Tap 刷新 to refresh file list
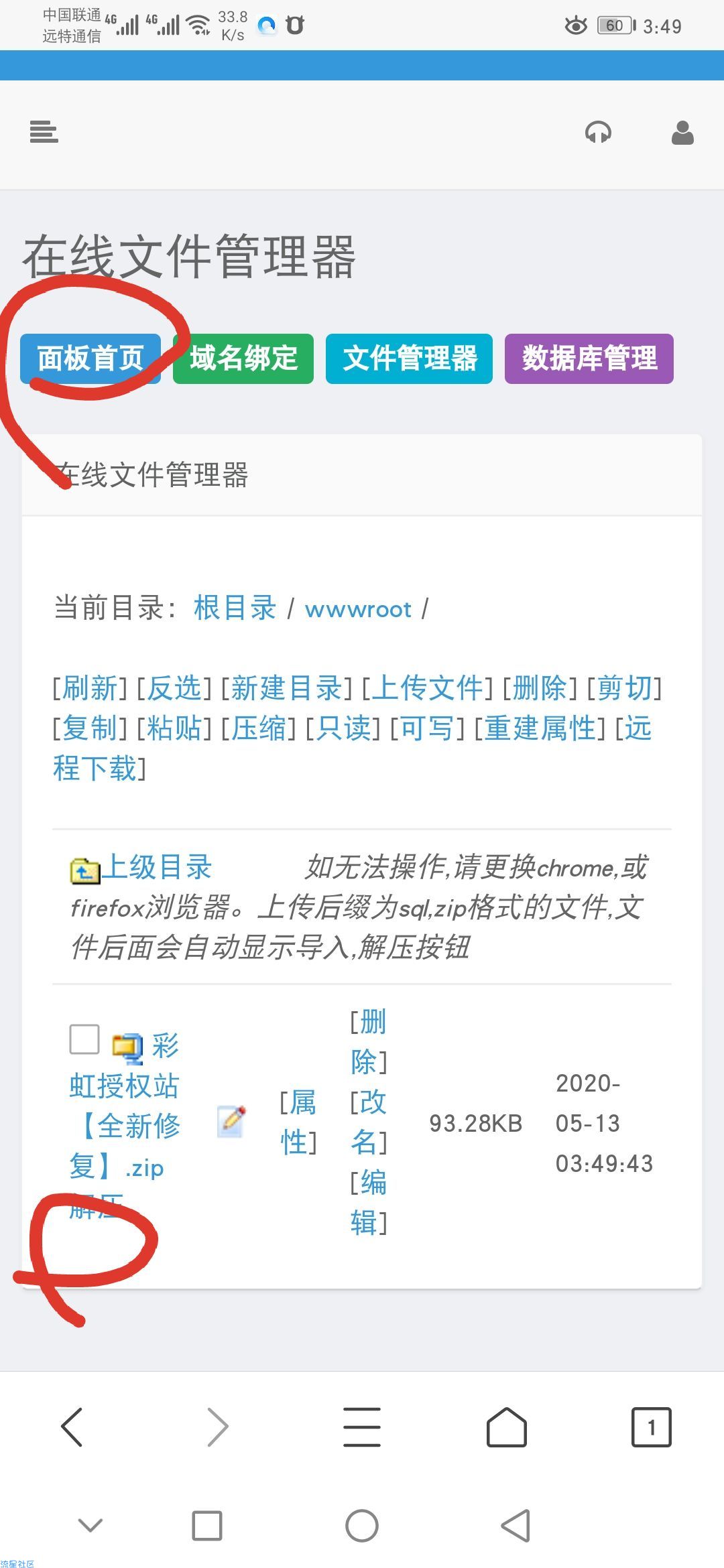This screenshot has height=1568, width=724. [x=90, y=688]
